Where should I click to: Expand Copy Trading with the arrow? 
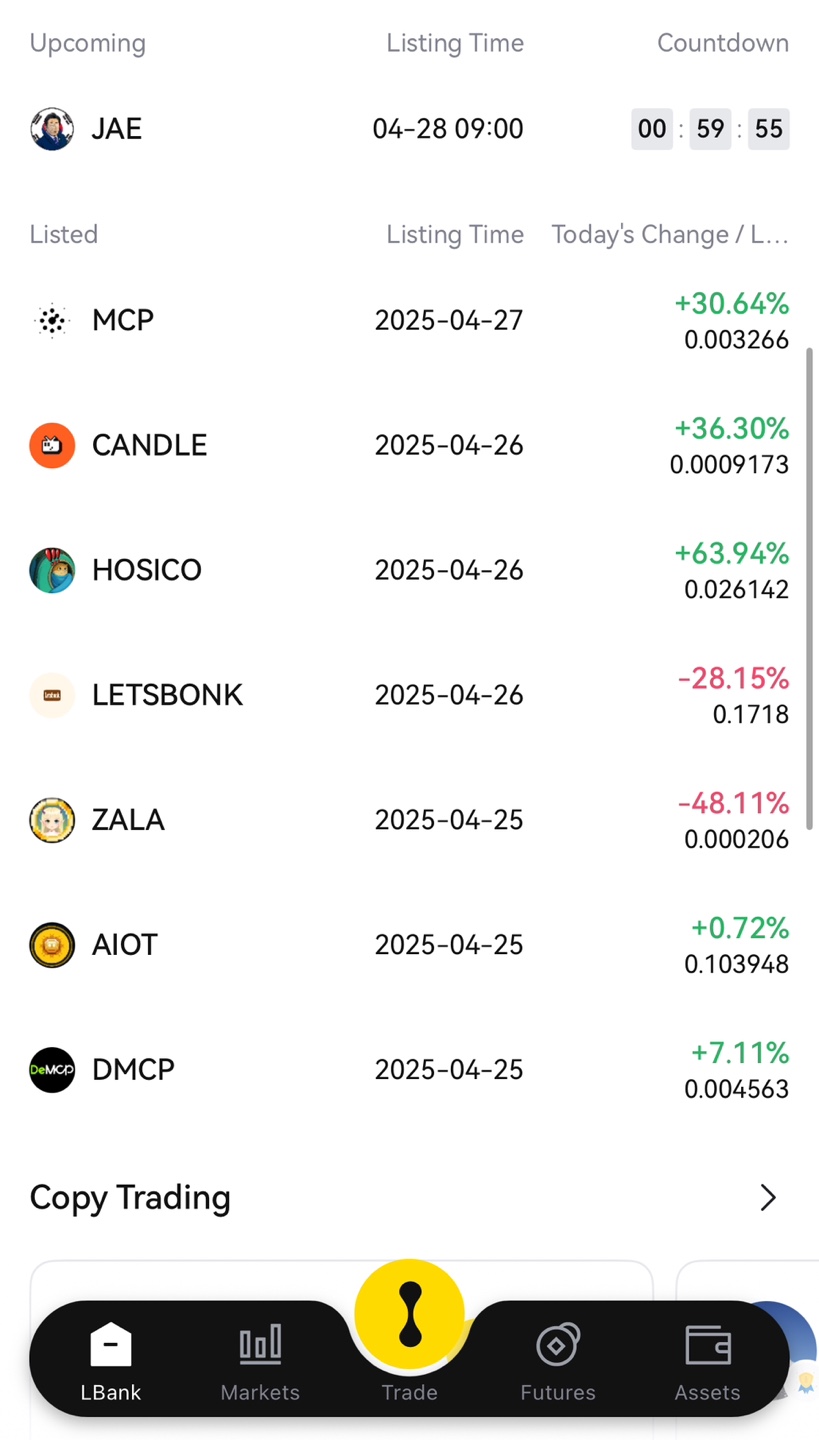pyautogui.click(x=767, y=1197)
